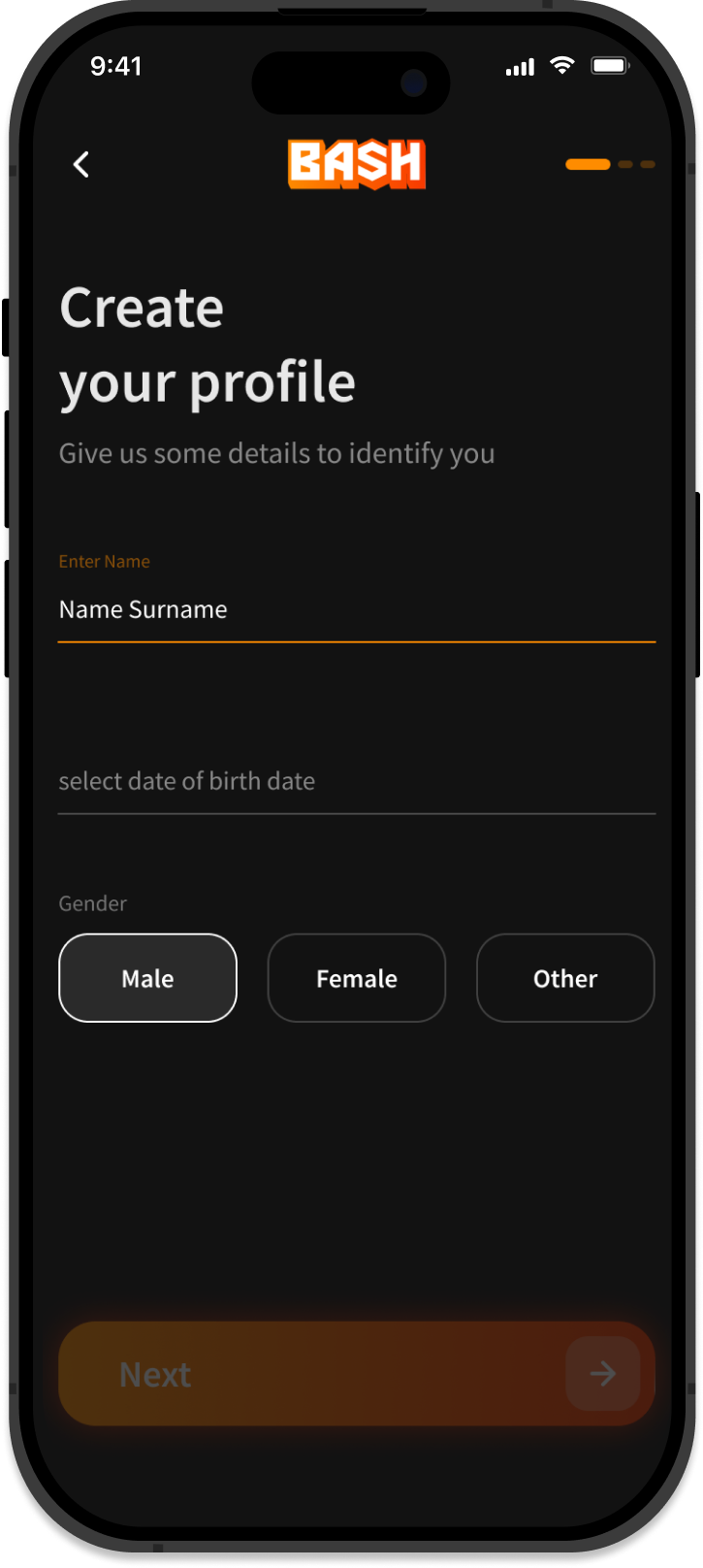703x1568 pixels.
Task: Select Male as gender
Action: click(x=147, y=978)
